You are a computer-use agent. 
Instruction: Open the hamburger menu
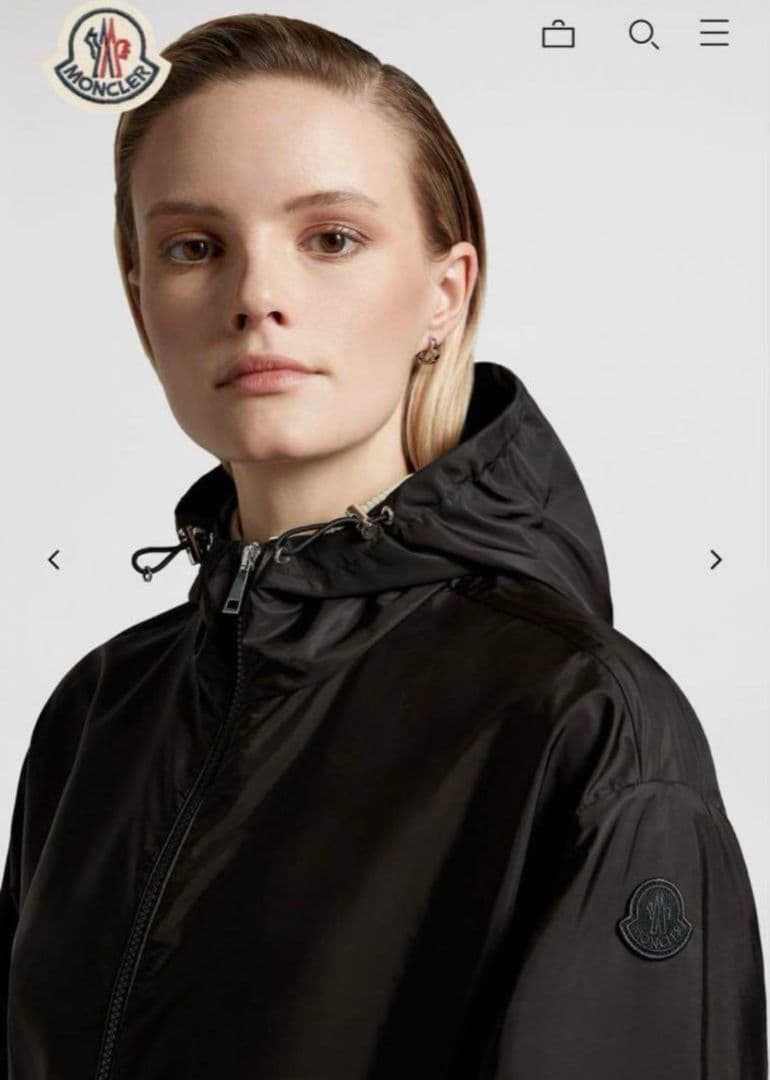click(714, 33)
